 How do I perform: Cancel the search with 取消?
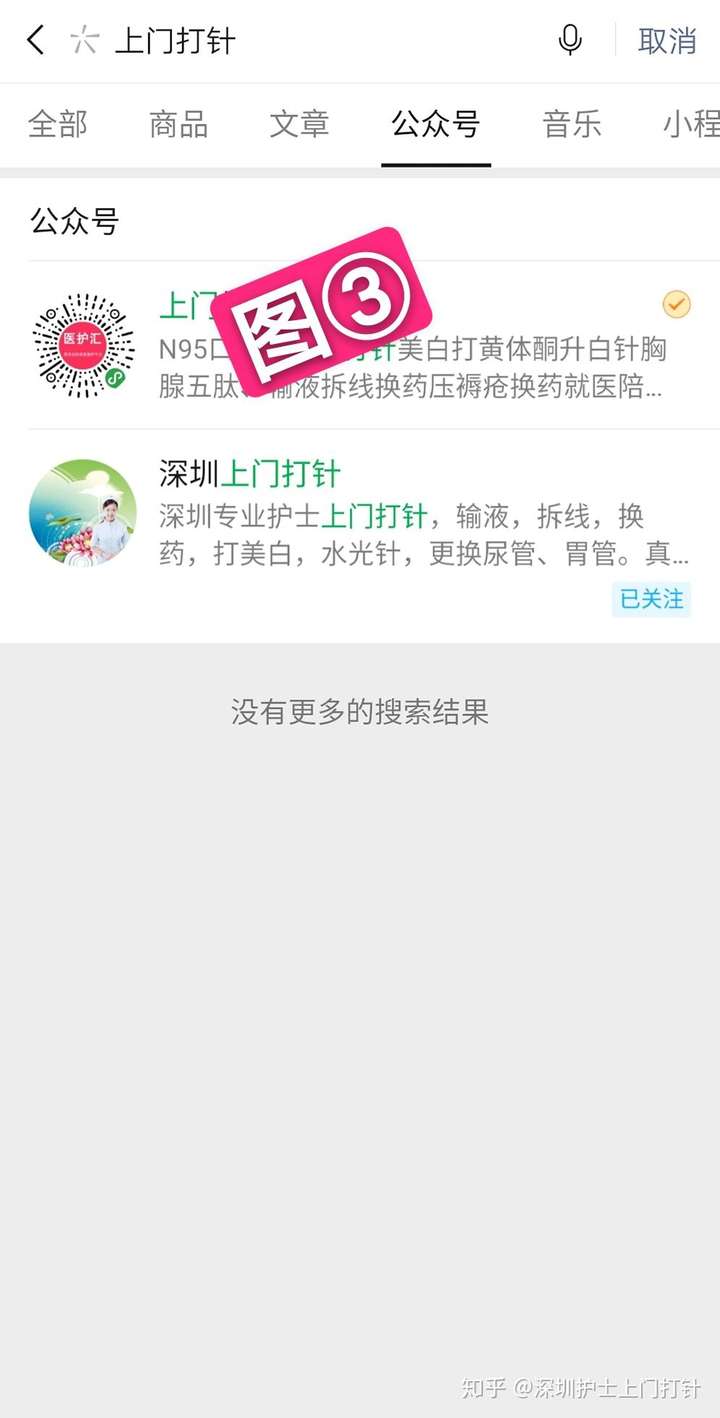tap(667, 41)
